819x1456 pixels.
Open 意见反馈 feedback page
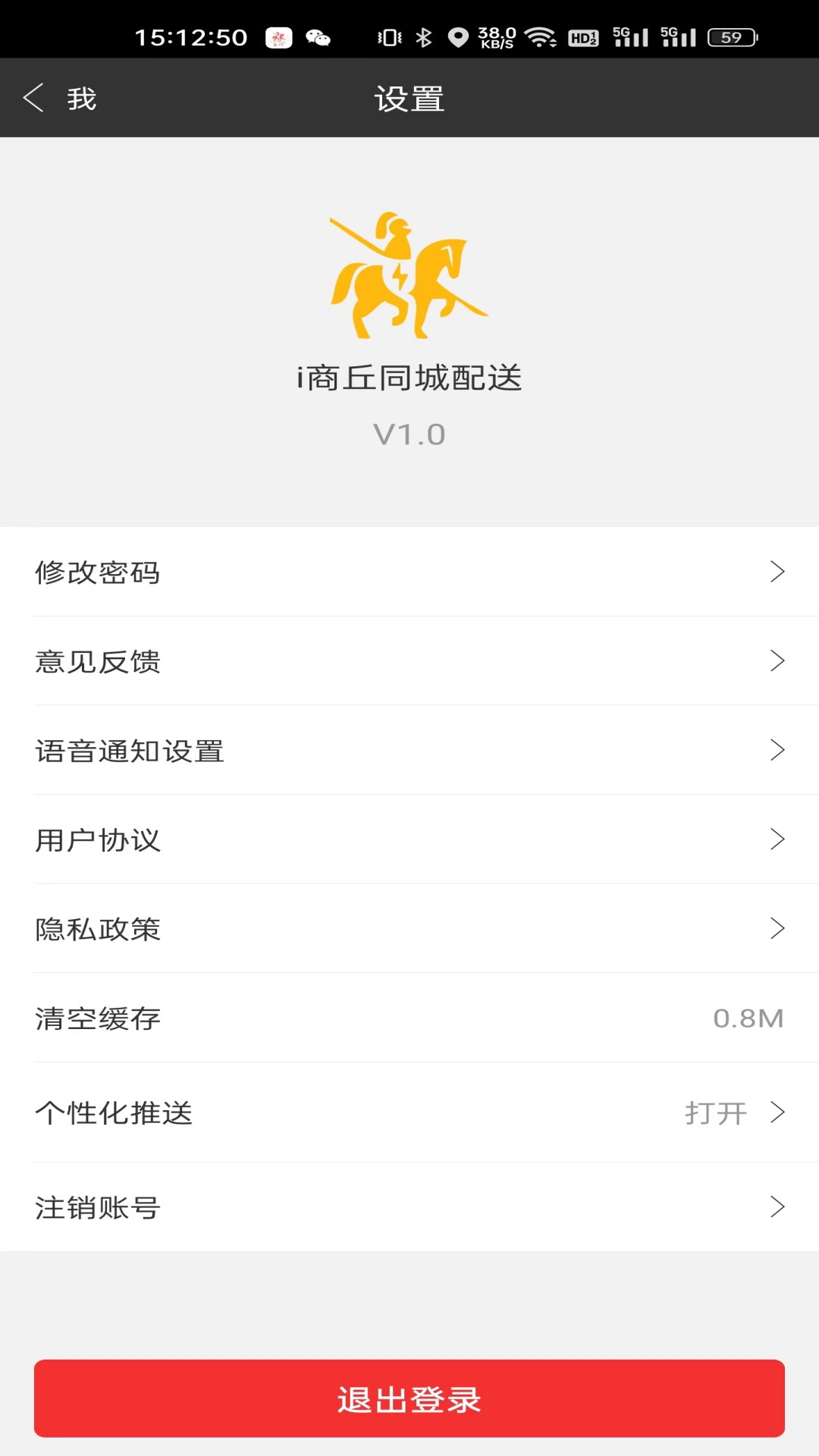point(409,661)
